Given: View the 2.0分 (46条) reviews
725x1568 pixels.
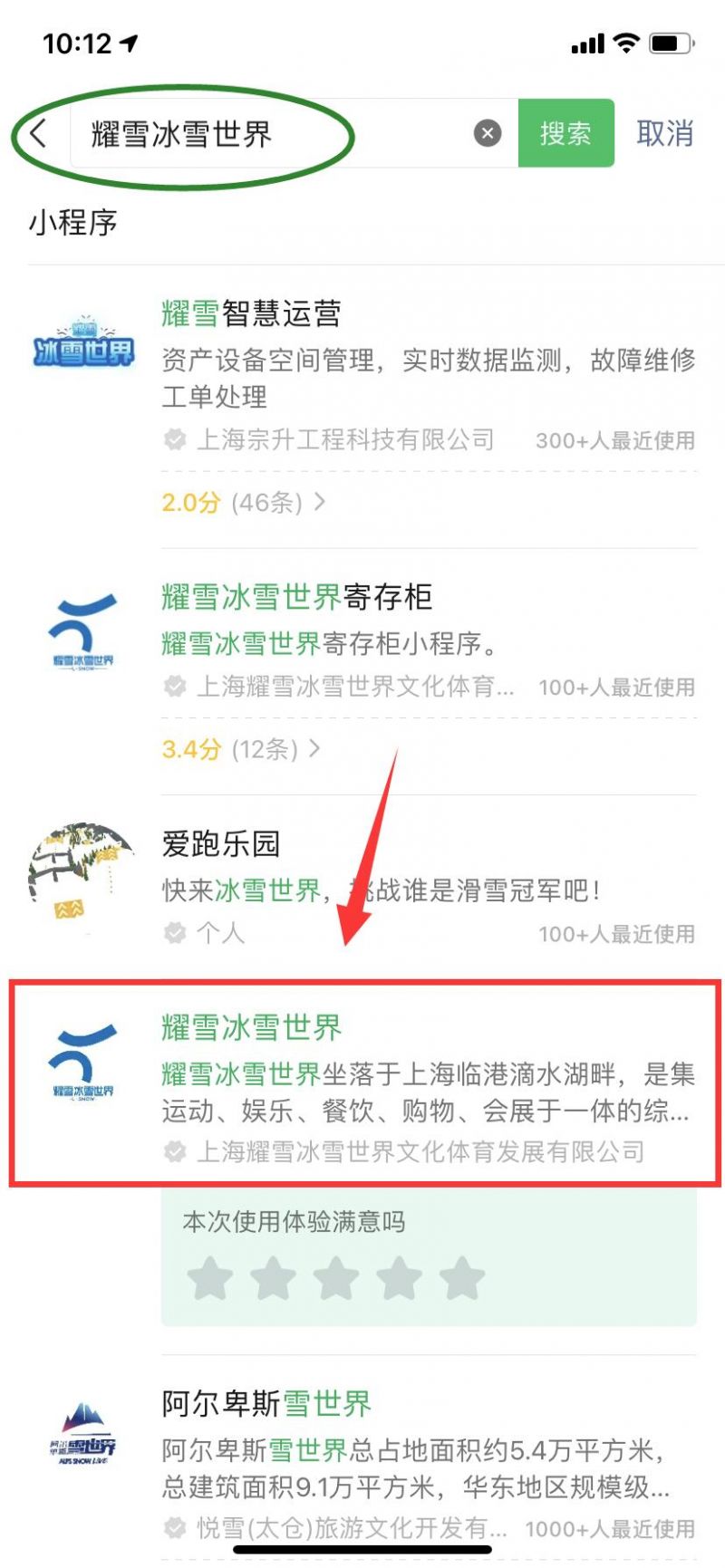Looking at the screenshot, I should coord(243,502).
